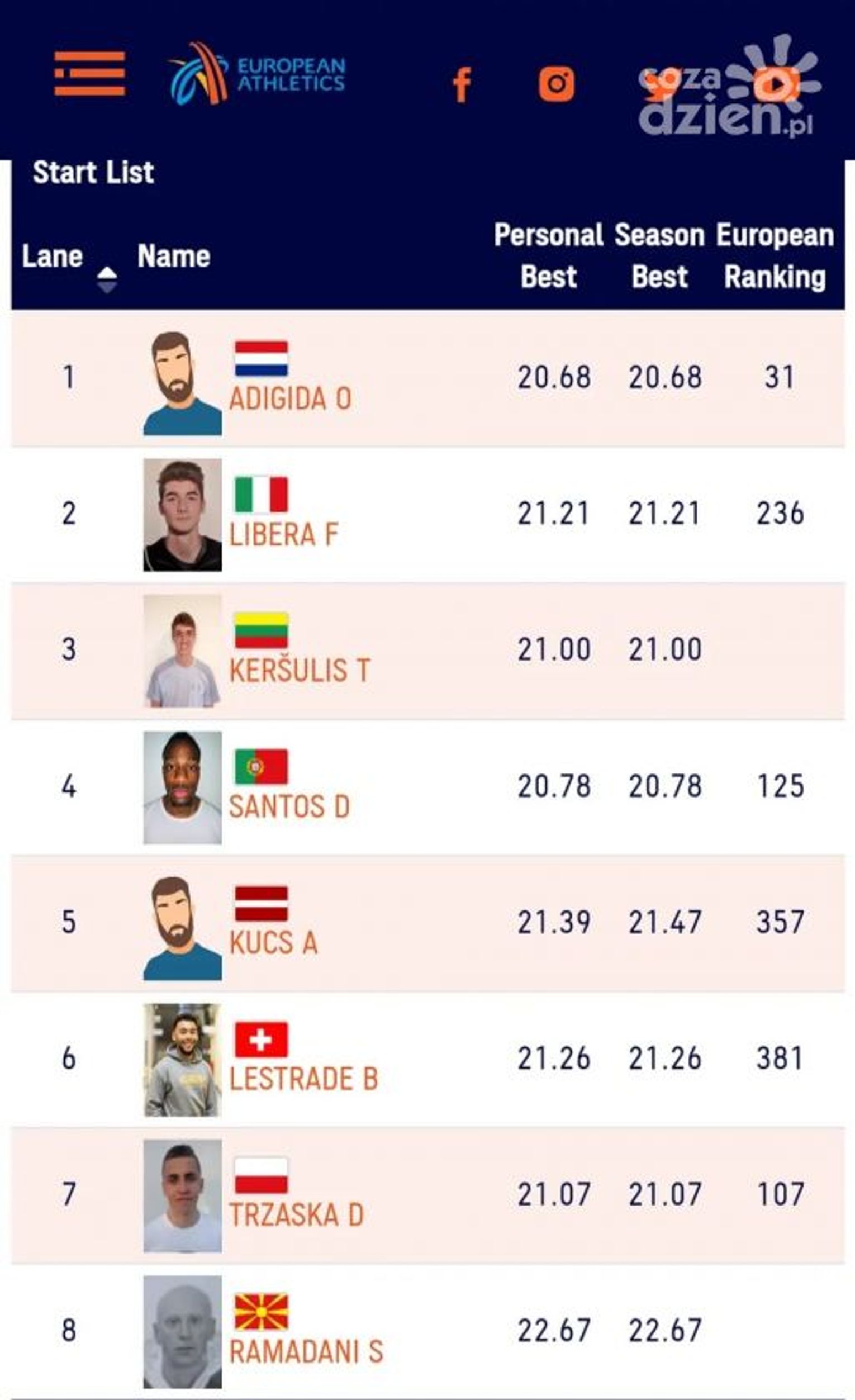
Task: Open athlete profile LIBERA F
Action: 283,535
